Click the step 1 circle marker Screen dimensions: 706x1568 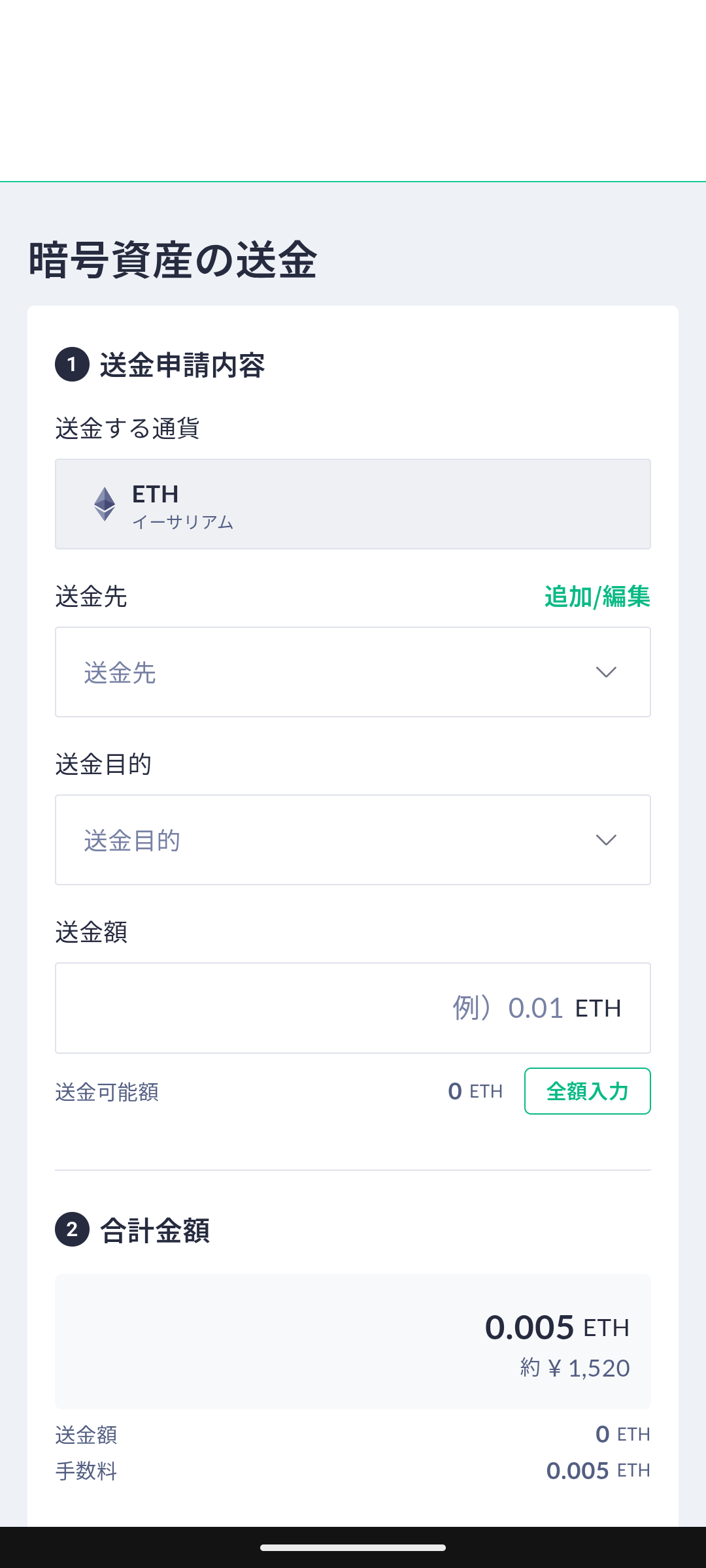coord(72,367)
